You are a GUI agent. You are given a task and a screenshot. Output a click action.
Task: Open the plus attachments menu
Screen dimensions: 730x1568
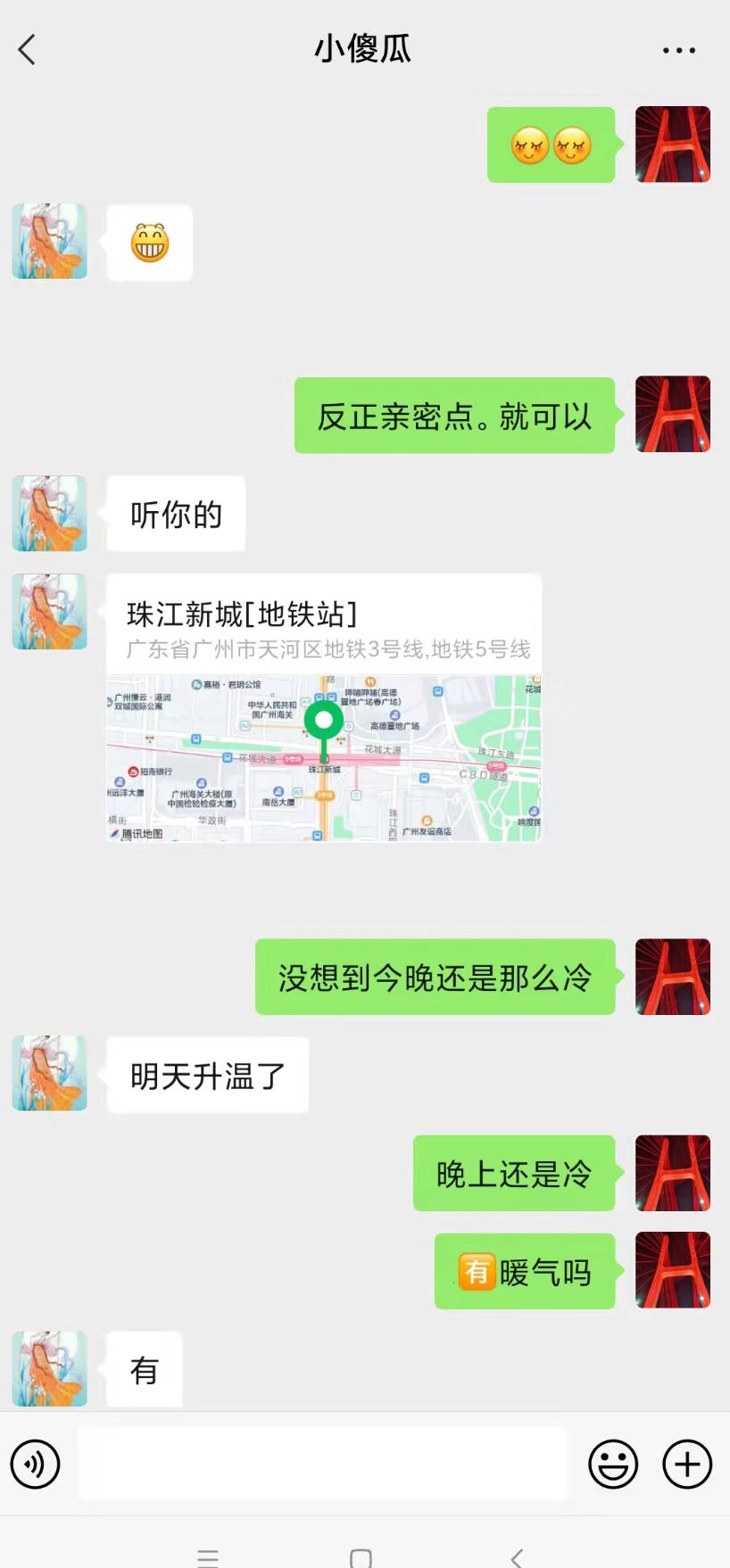pos(687,1464)
